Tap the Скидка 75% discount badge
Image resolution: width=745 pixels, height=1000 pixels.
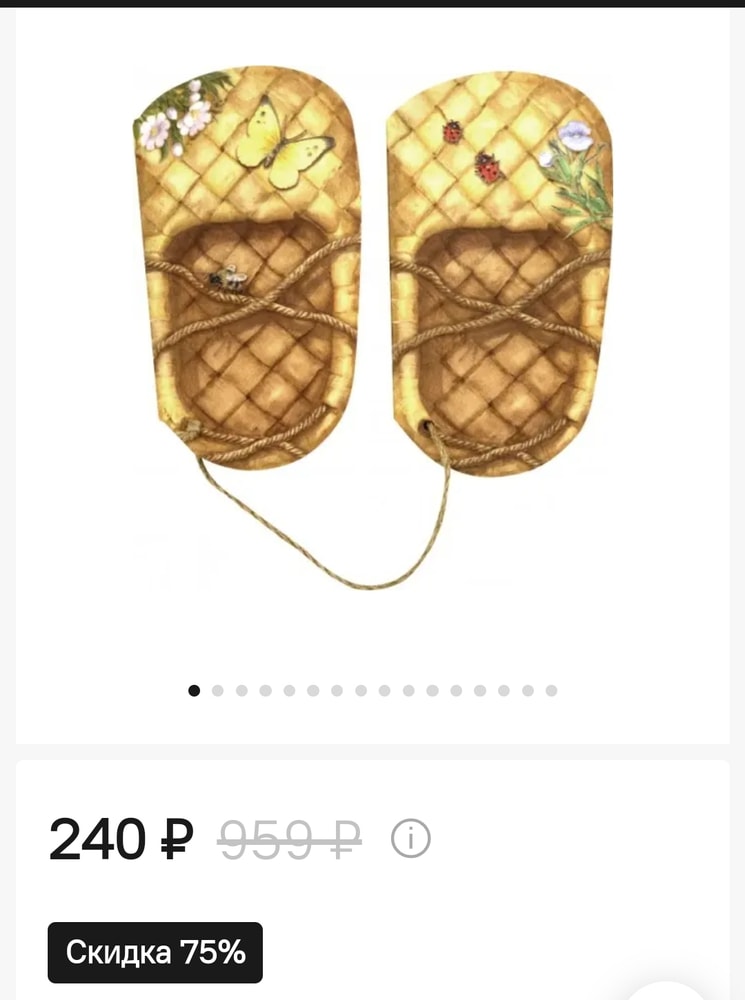tap(155, 952)
